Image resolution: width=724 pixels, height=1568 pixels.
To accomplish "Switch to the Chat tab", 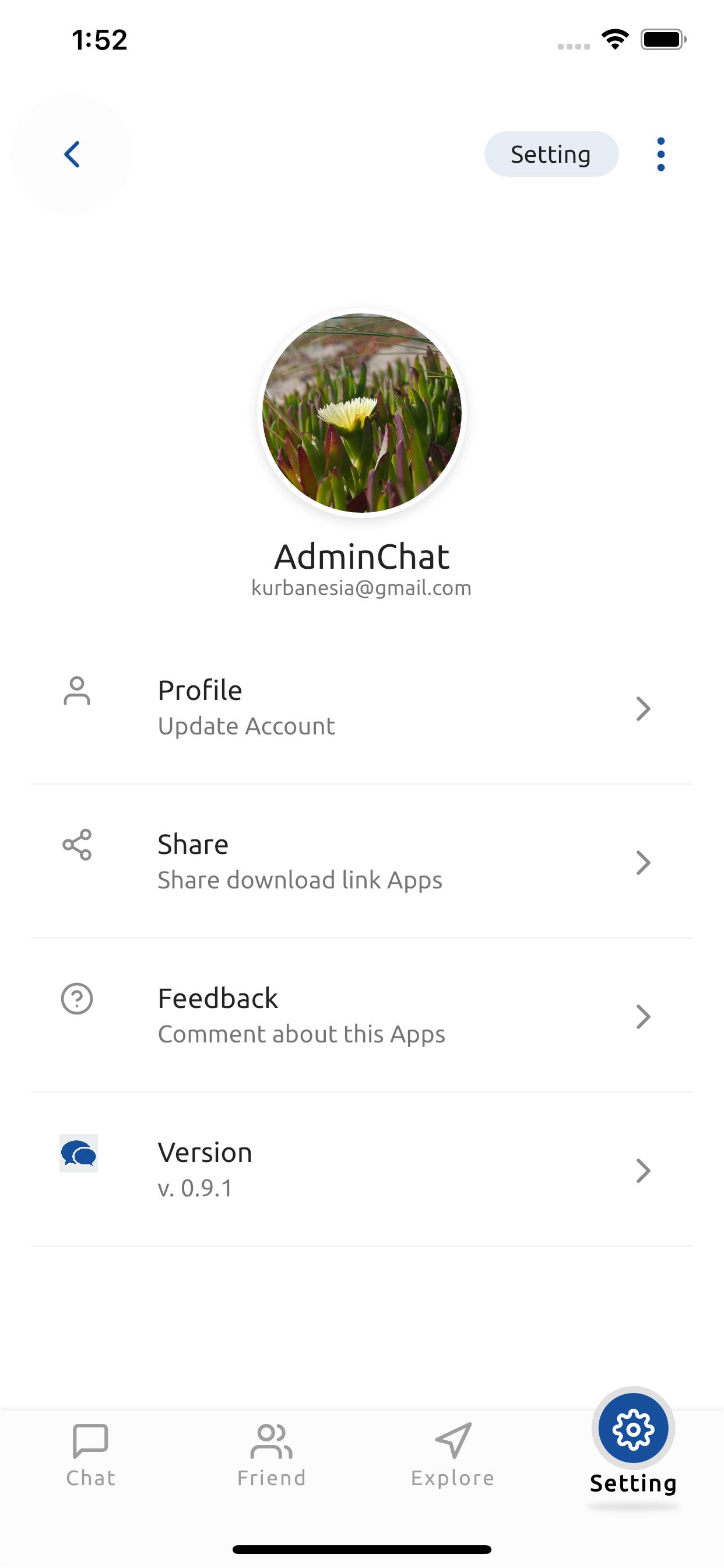I will point(91,1455).
